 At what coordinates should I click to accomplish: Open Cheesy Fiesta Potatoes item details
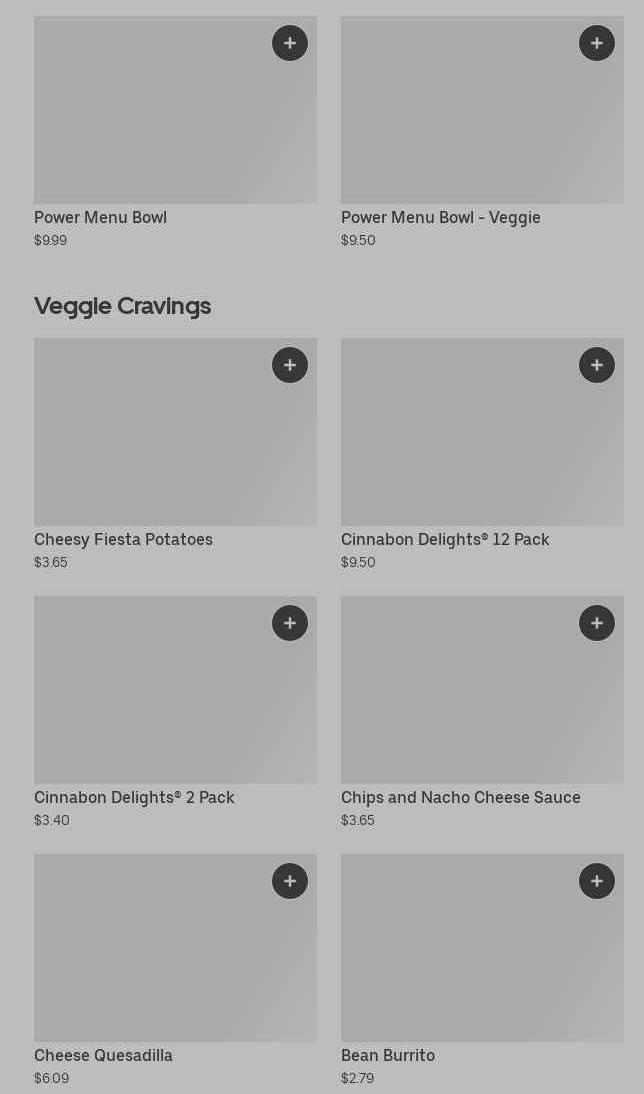point(150,440)
